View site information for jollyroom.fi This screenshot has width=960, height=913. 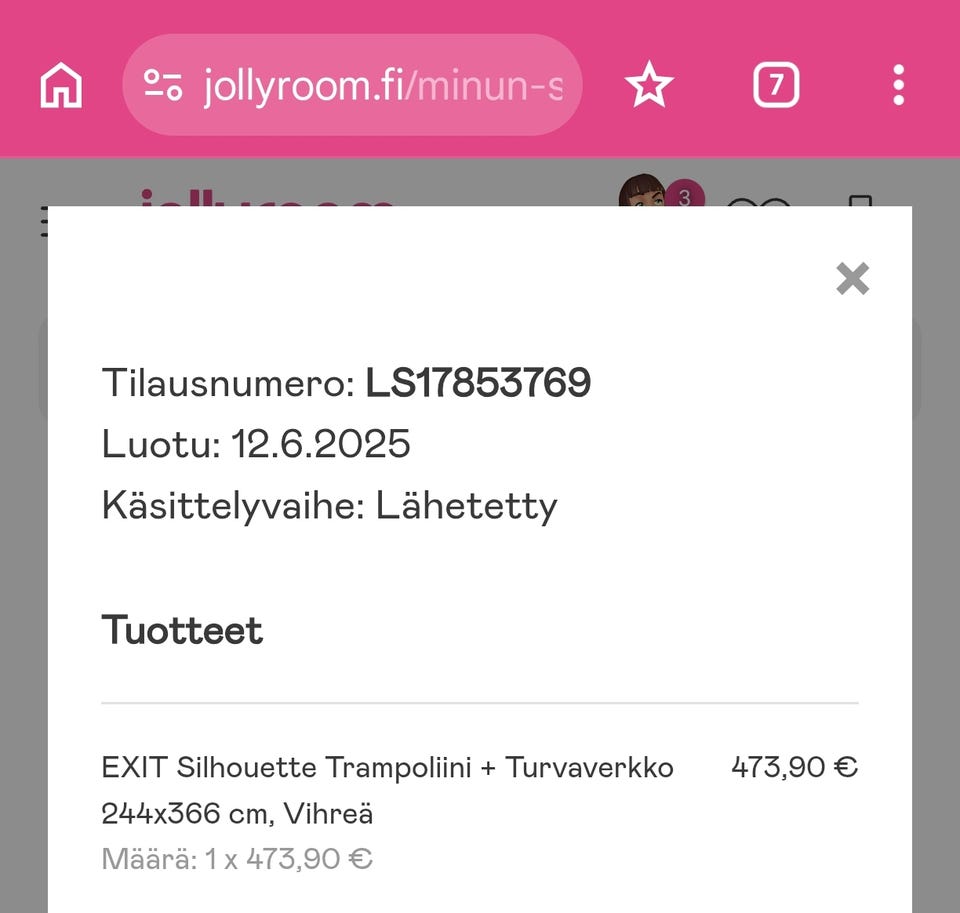pyautogui.click(x=163, y=86)
